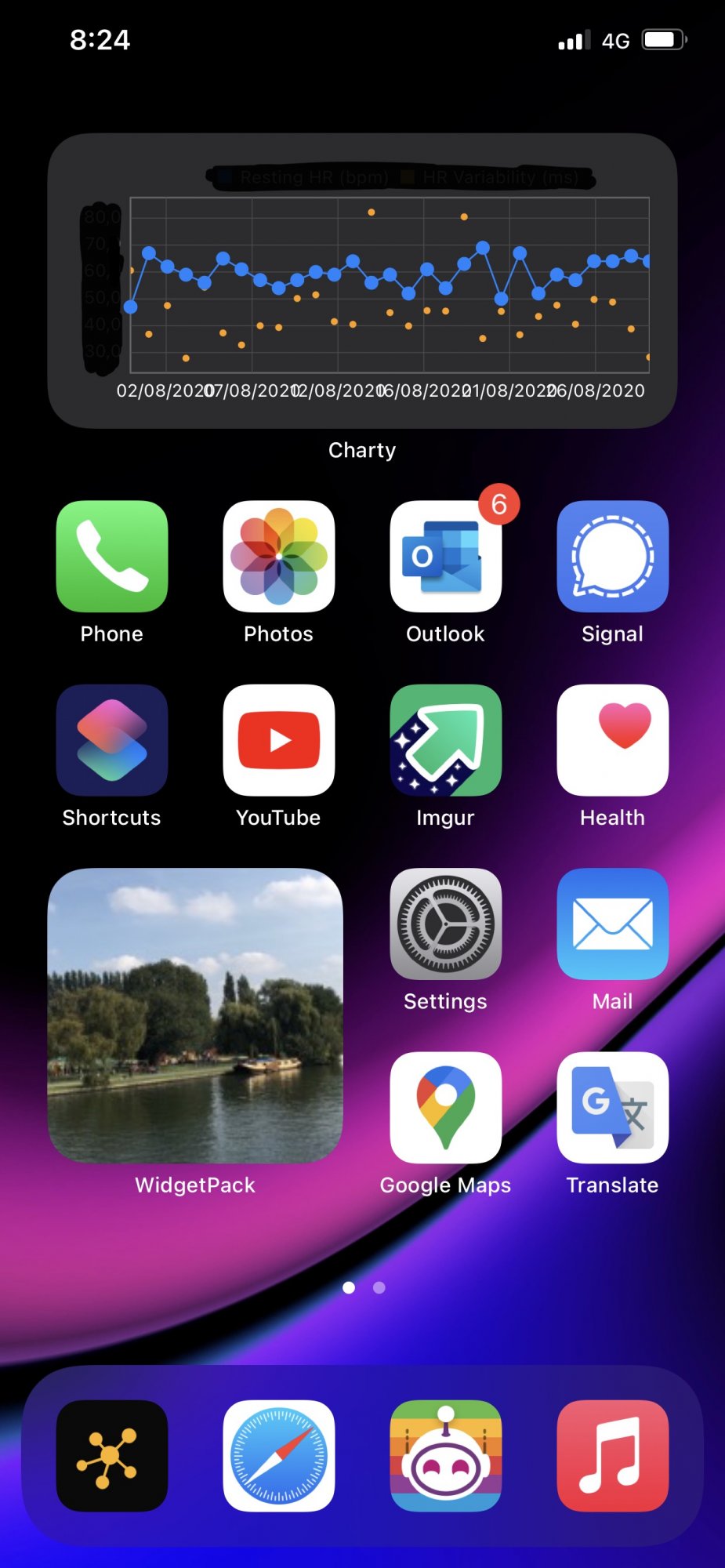Tap the home screen page indicator dots
This screenshot has width=725, height=1568.
coord(364,1287)
